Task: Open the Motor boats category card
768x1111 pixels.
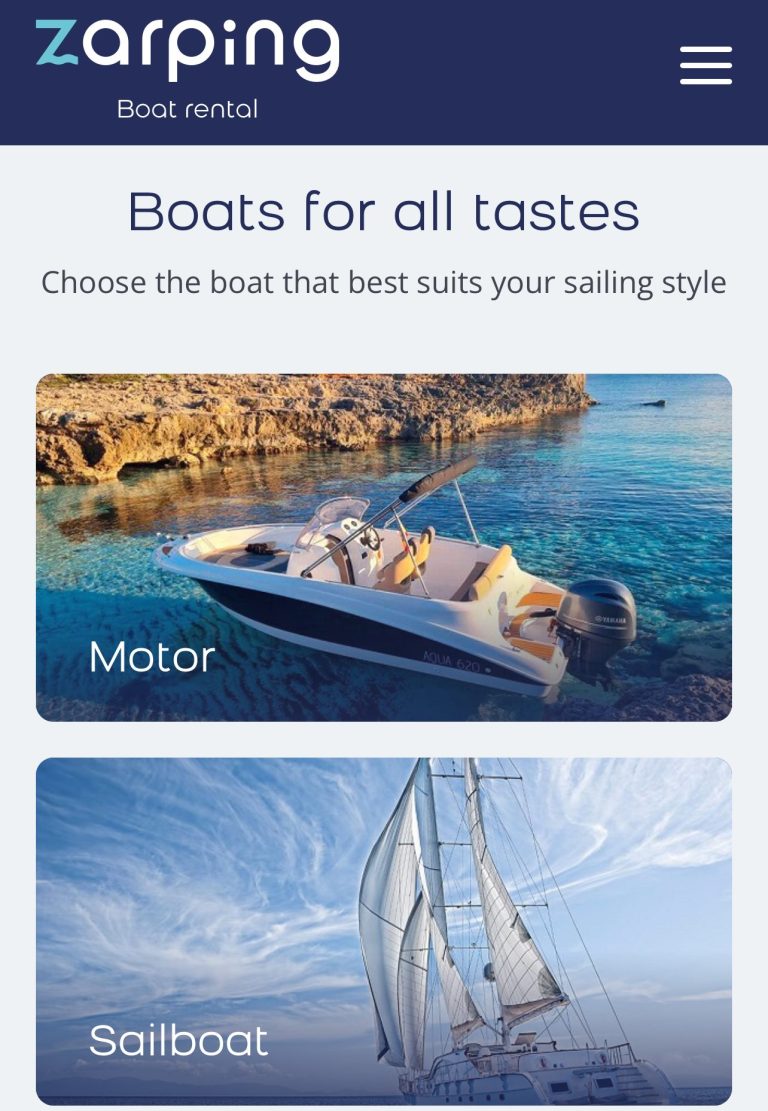Action: [x=384, y=547]
